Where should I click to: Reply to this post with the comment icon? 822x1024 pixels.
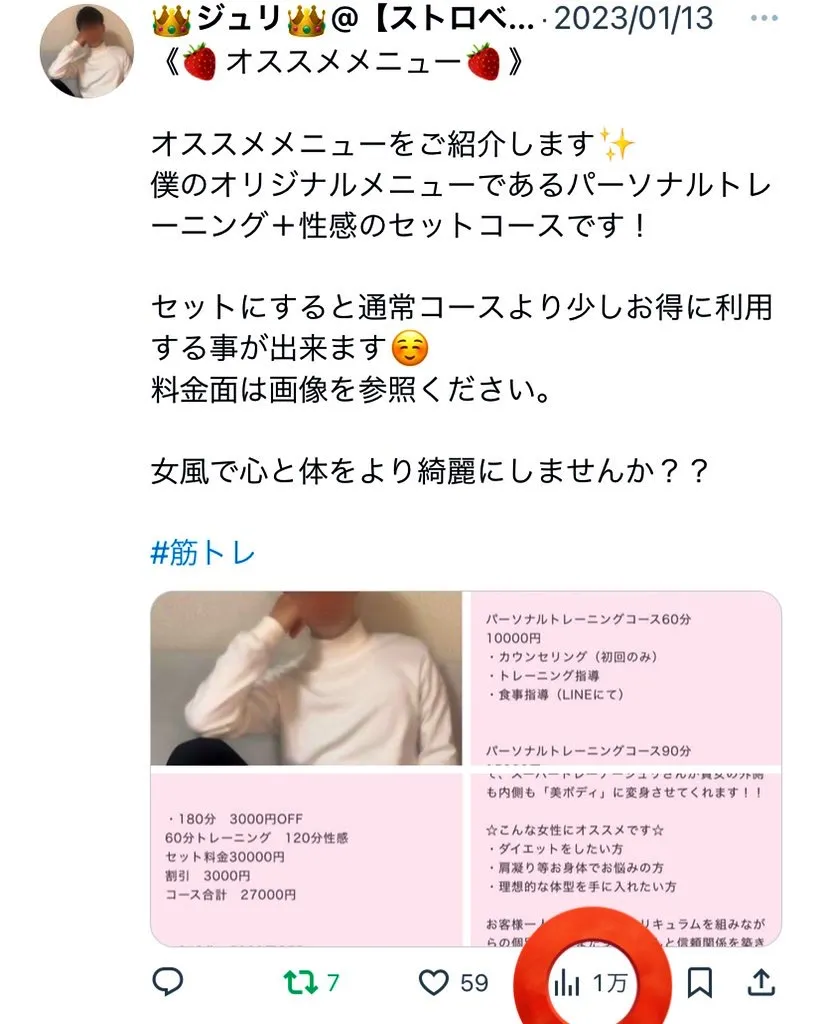point(167,982)
